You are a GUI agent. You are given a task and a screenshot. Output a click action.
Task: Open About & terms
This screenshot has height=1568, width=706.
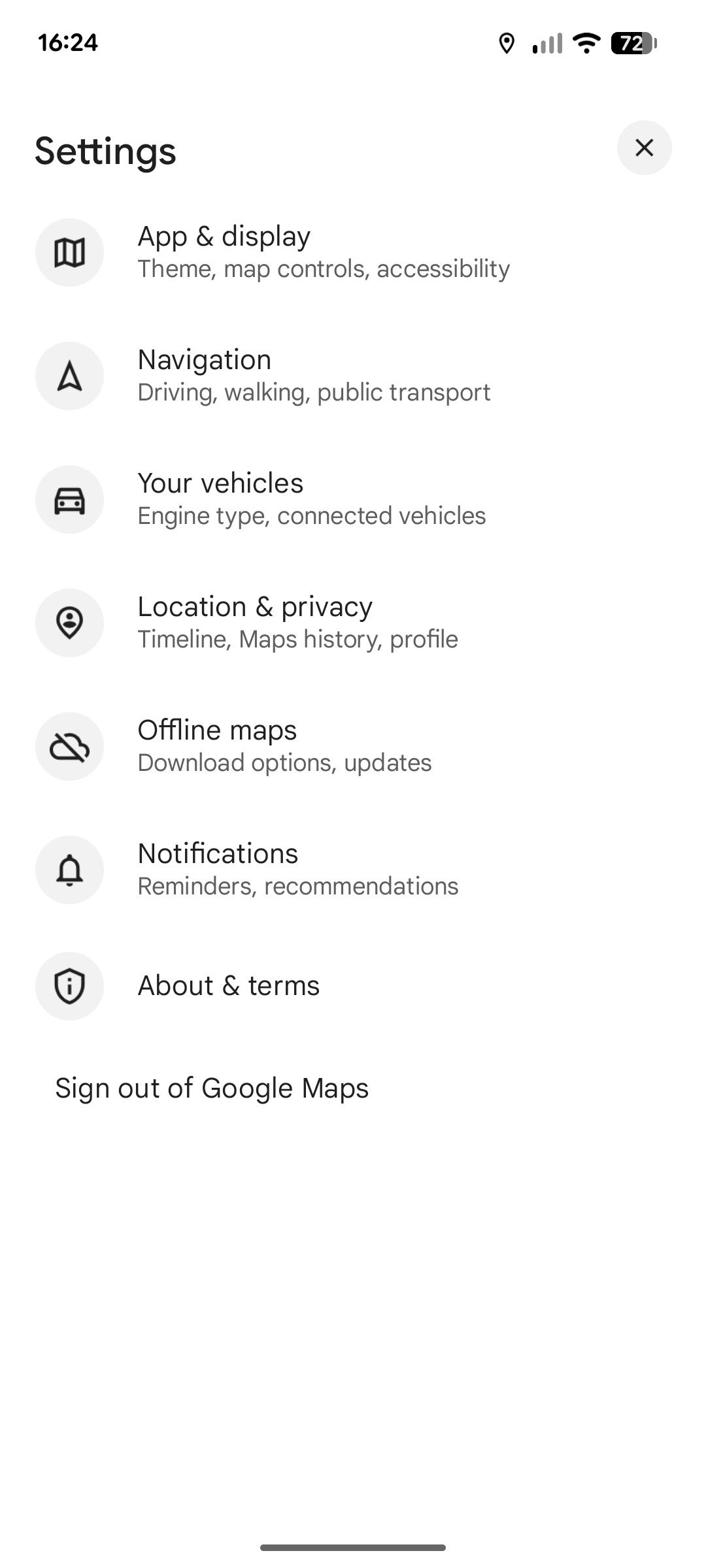[228, 986]
